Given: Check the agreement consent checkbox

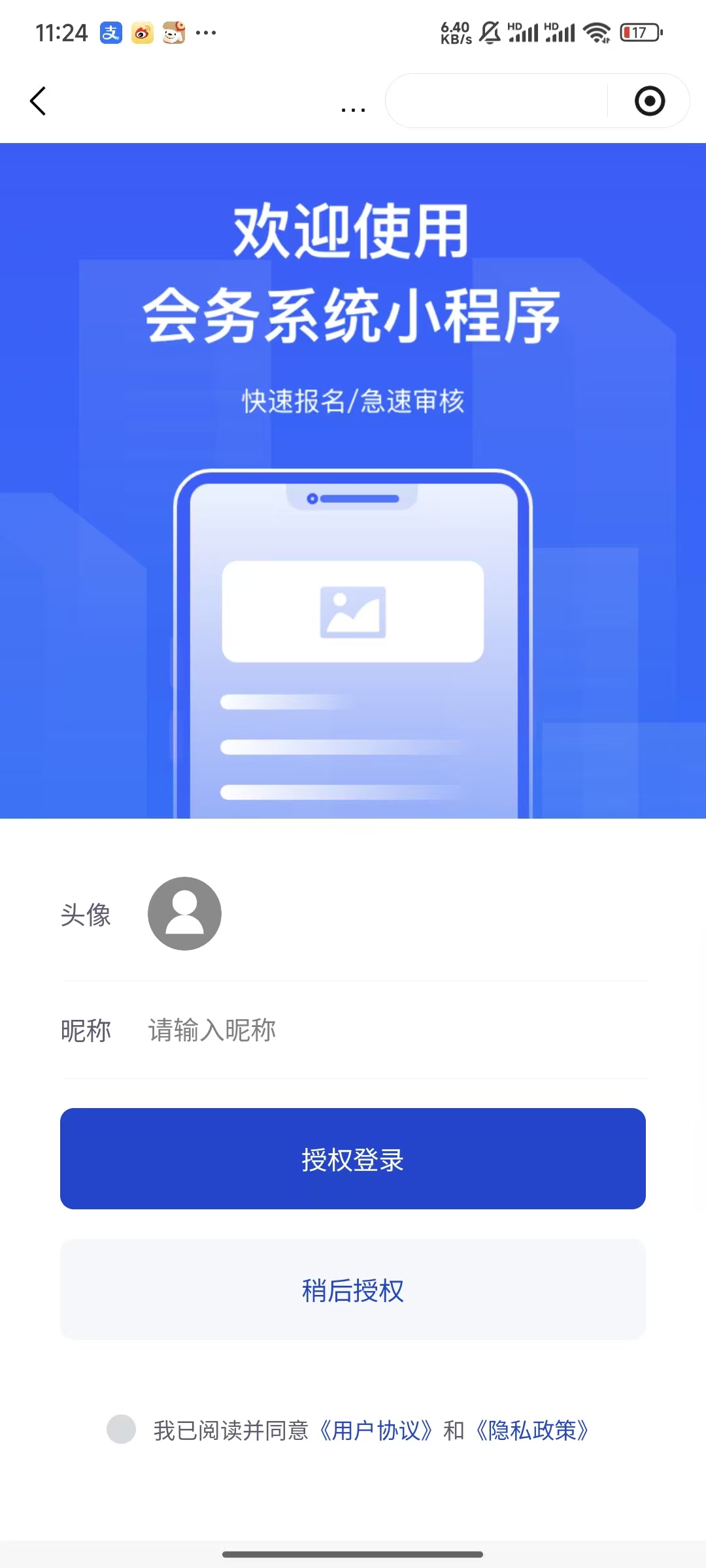Looking at the screenshot, I should (122, 1429).
